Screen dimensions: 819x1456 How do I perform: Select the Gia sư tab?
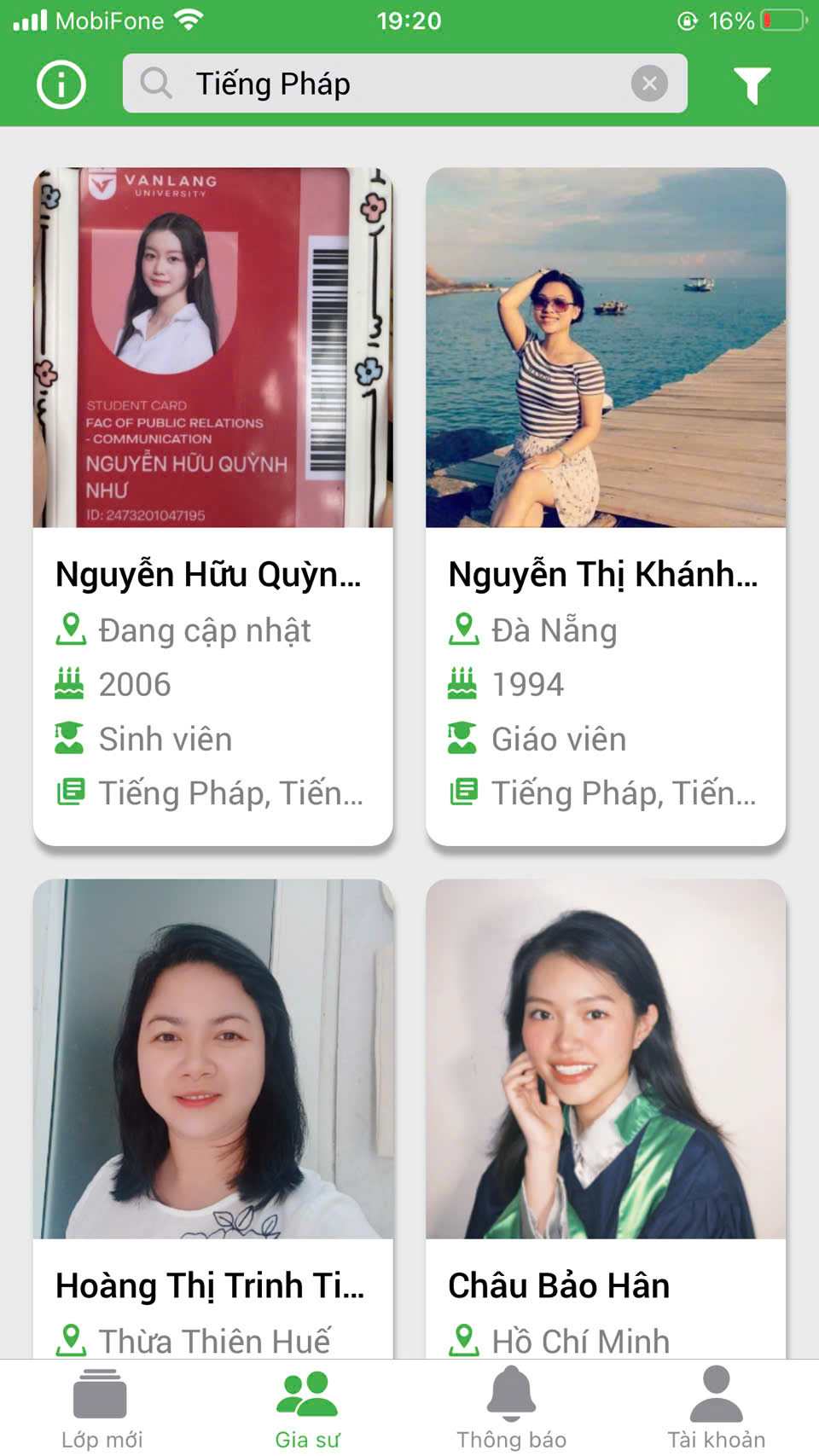point(307,1407)
